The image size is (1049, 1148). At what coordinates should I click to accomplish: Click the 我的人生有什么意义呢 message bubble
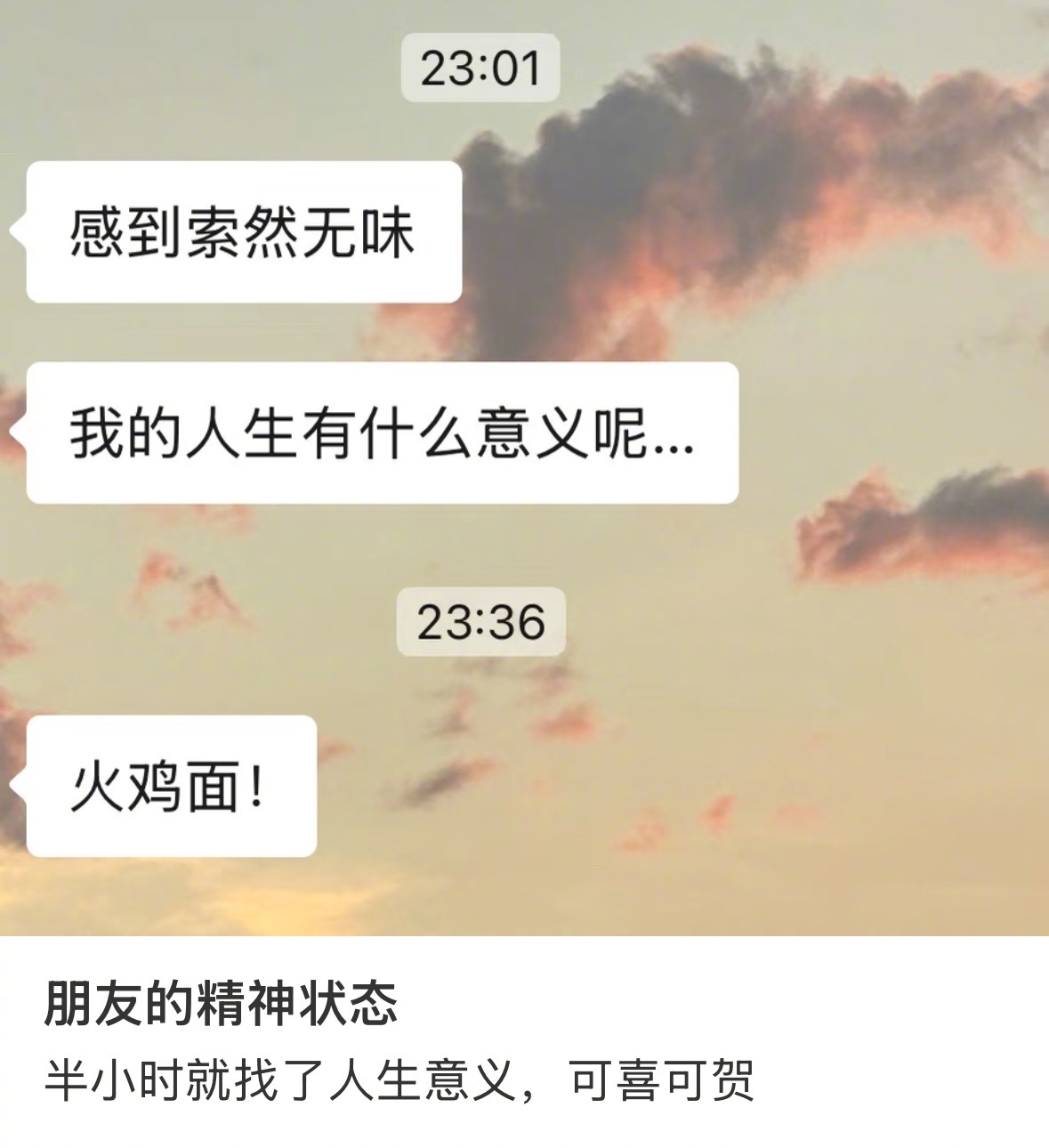click(383, 432)
